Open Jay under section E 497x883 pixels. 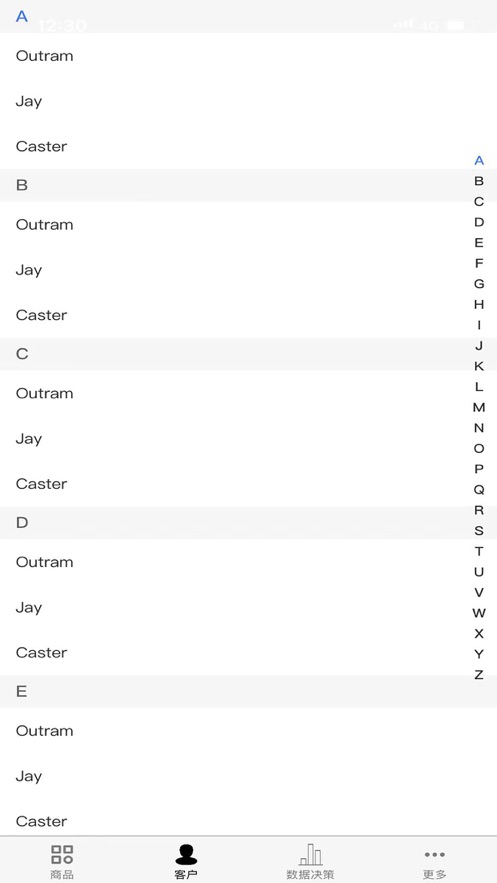(x=248, y=776)
